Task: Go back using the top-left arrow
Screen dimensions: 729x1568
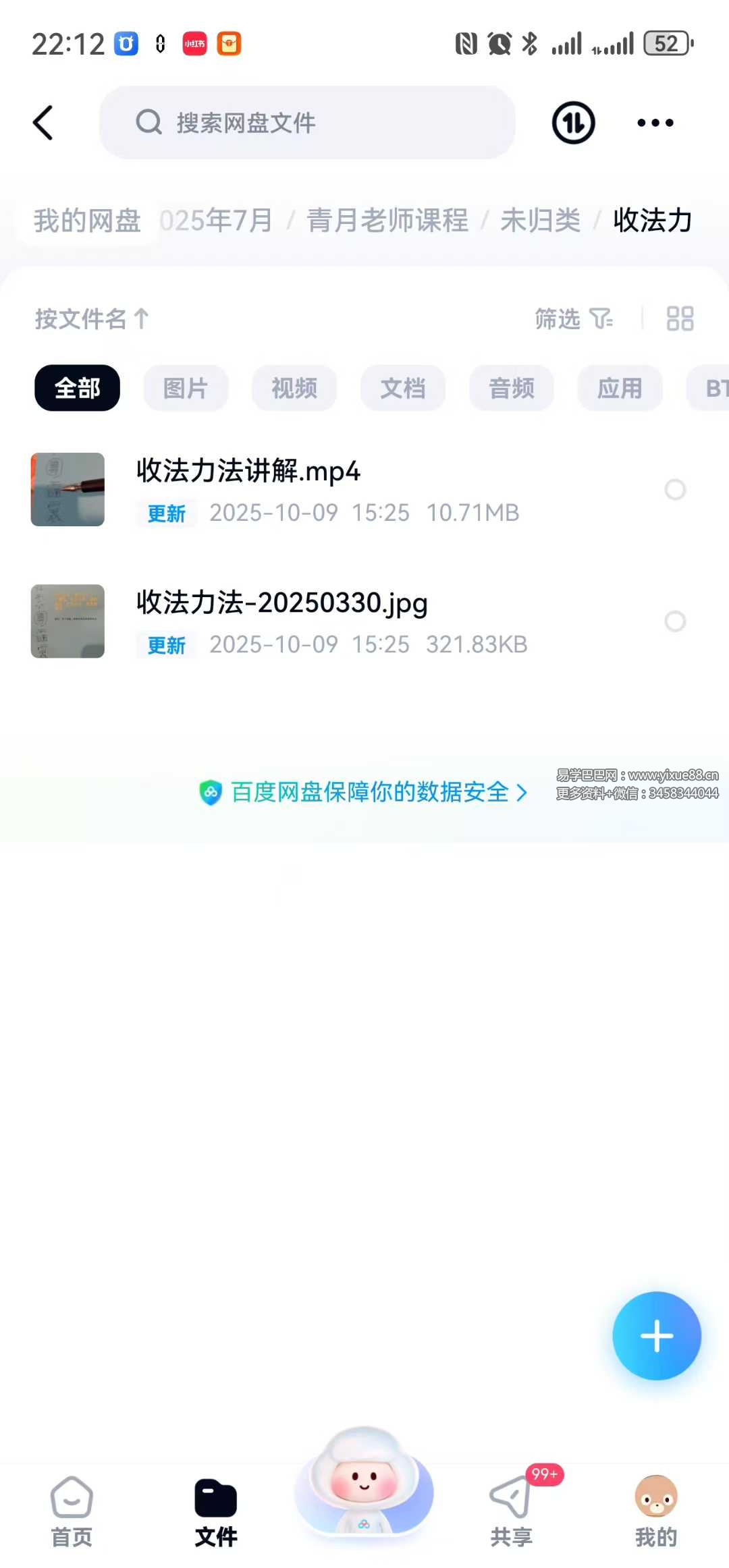Action: pos(43,123)
